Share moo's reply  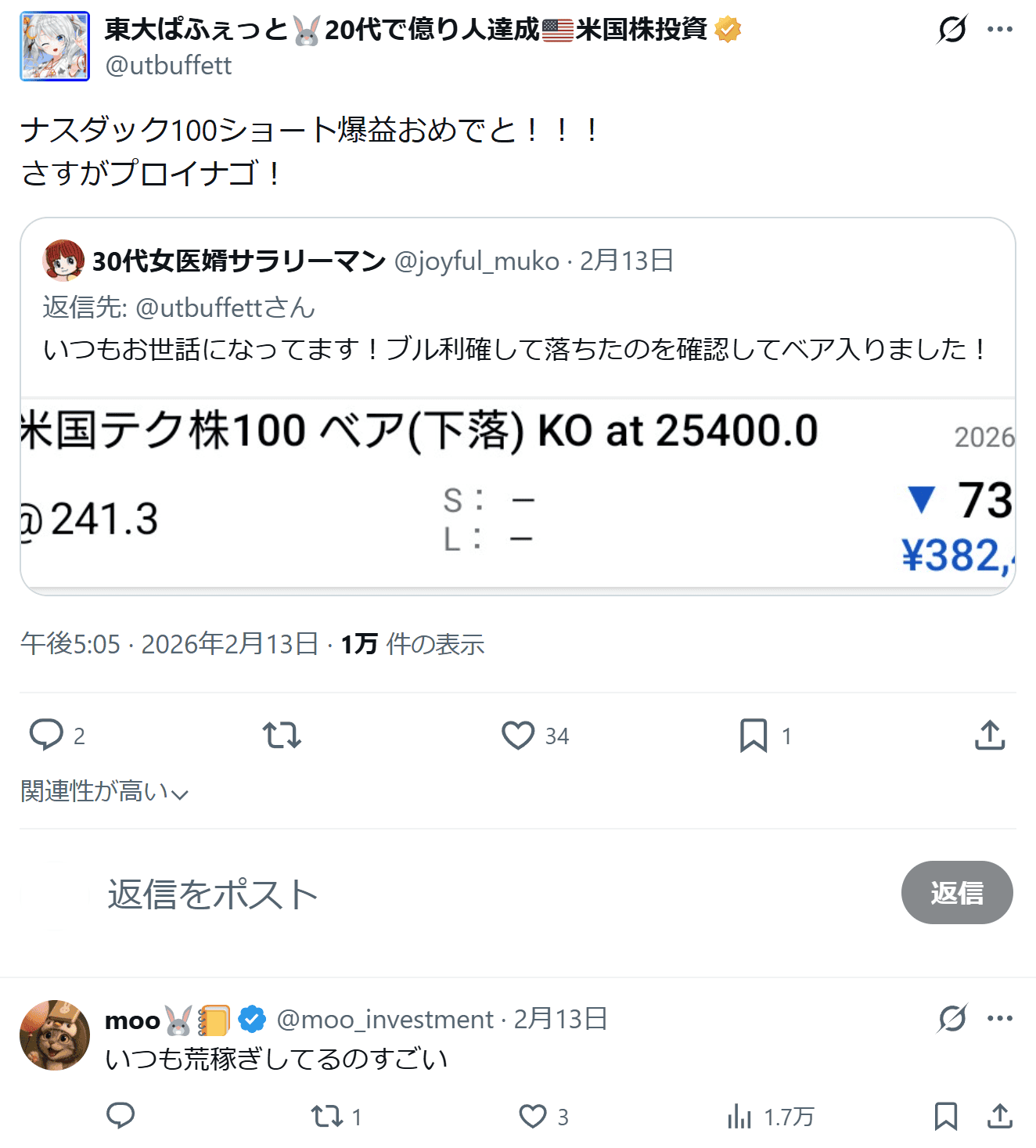click(999, 1115)
